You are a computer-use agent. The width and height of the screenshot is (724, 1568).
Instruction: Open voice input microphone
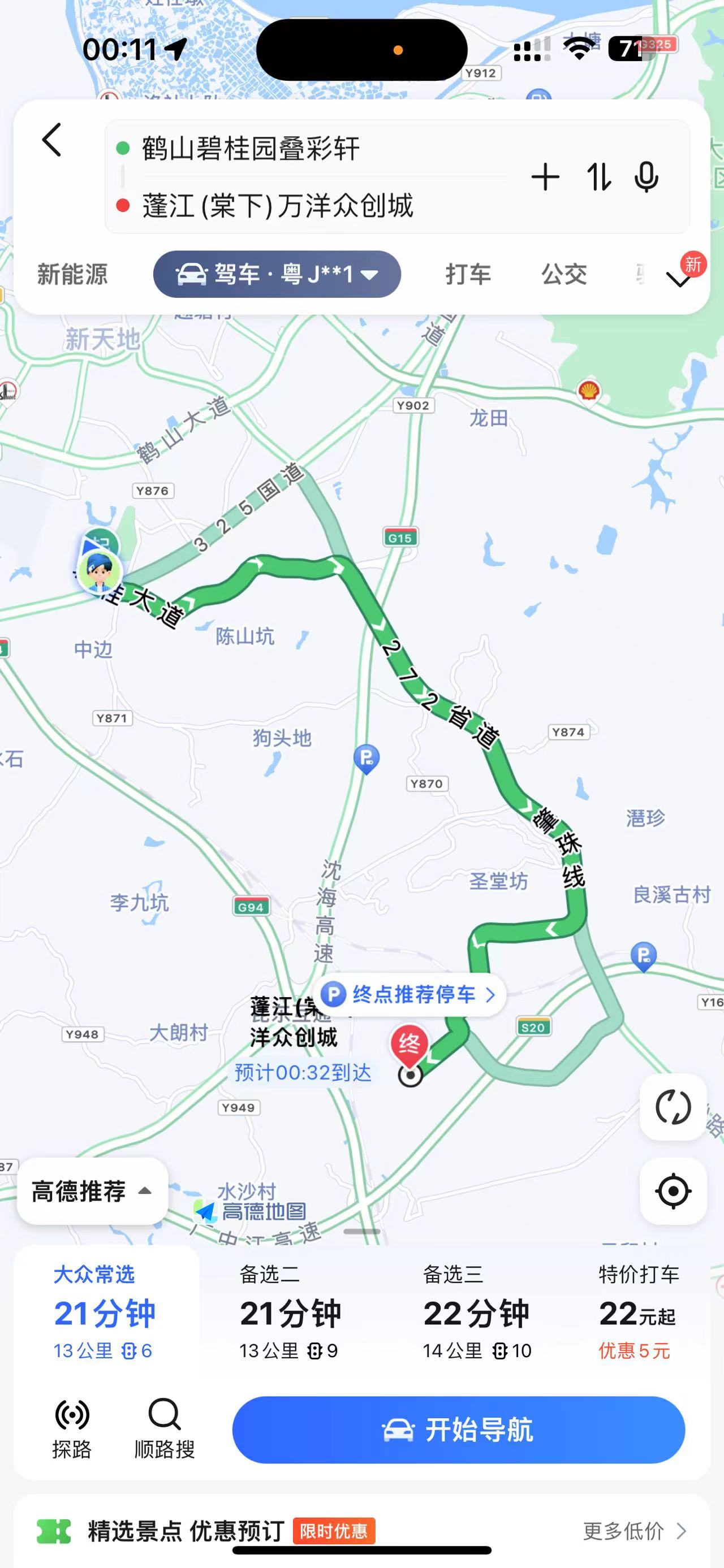(x=646, y=177)
